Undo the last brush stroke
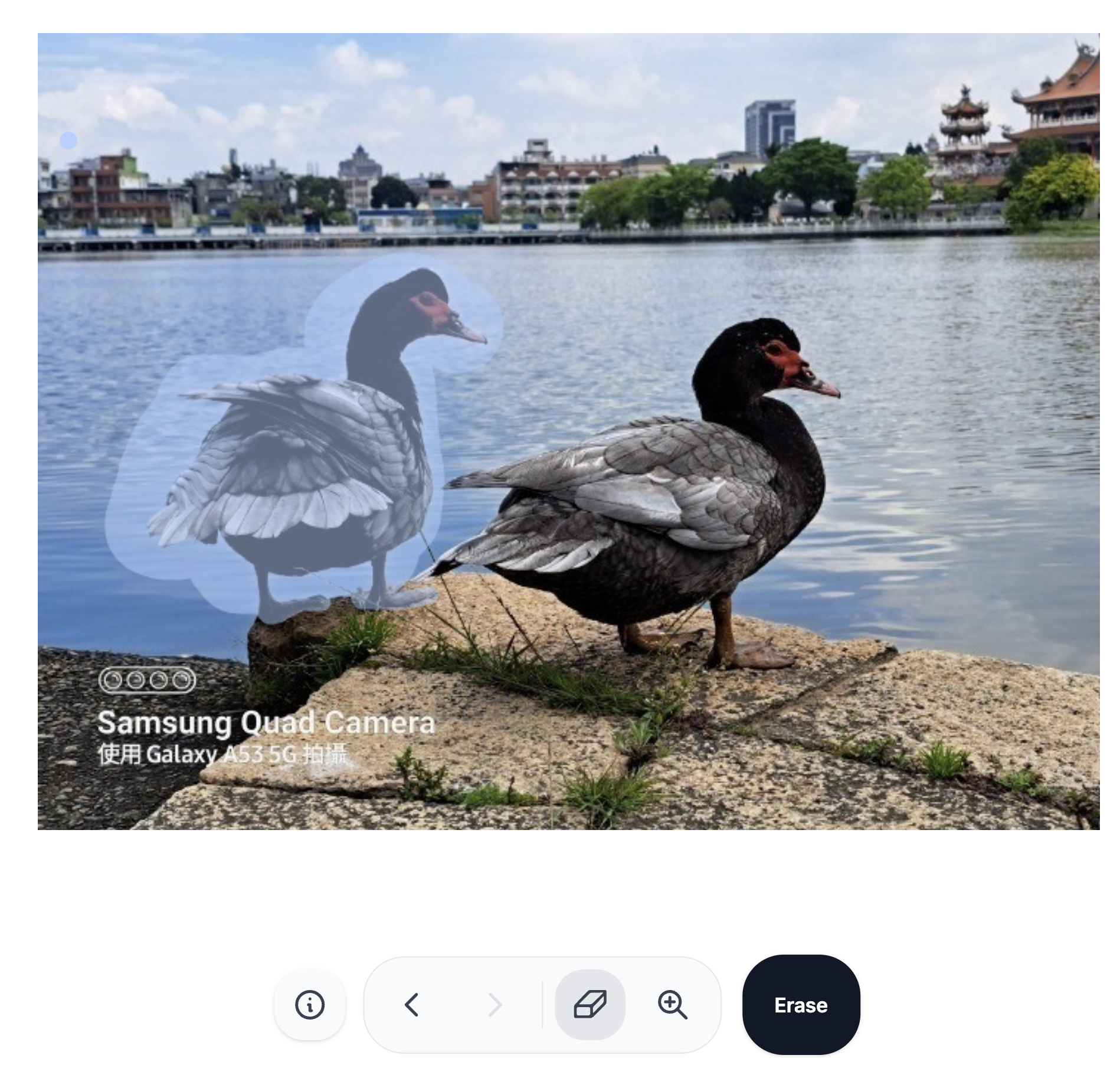Image resolution: width=1120 pixels, height=1065 pixels. coord(411,1004)
